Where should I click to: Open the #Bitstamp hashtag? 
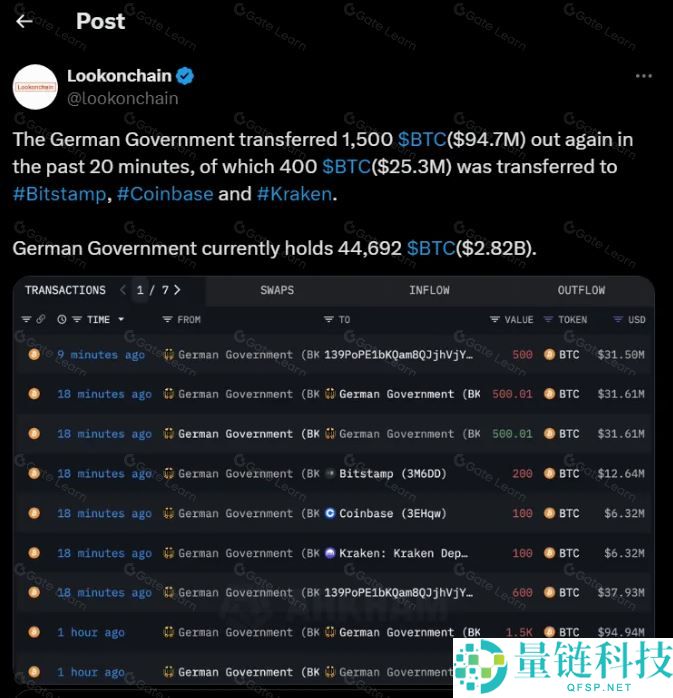point(59,194)
